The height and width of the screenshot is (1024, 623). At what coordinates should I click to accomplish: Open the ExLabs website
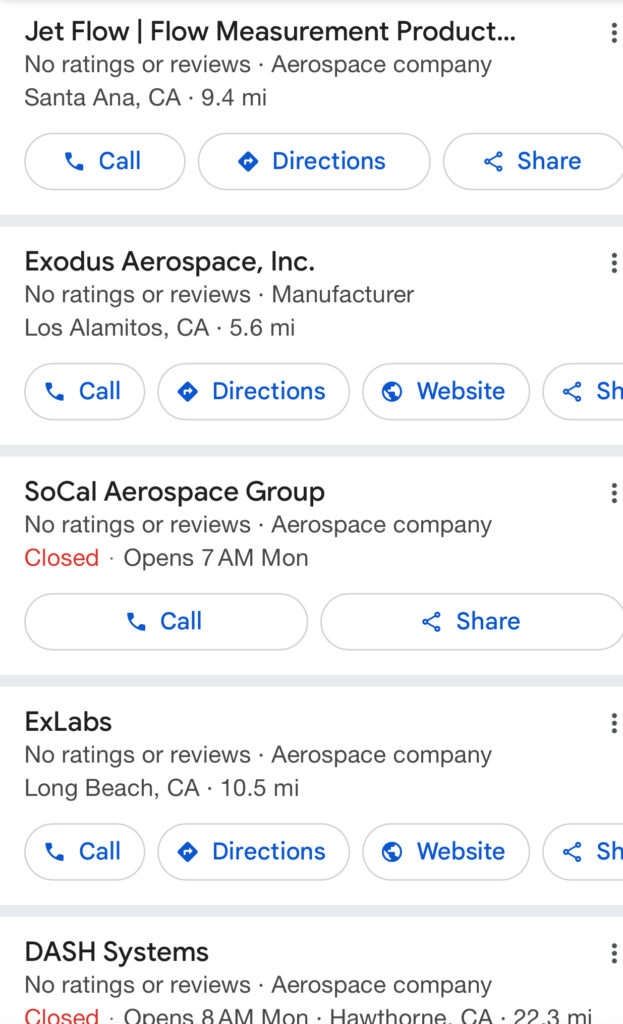(x=445, y=851)
